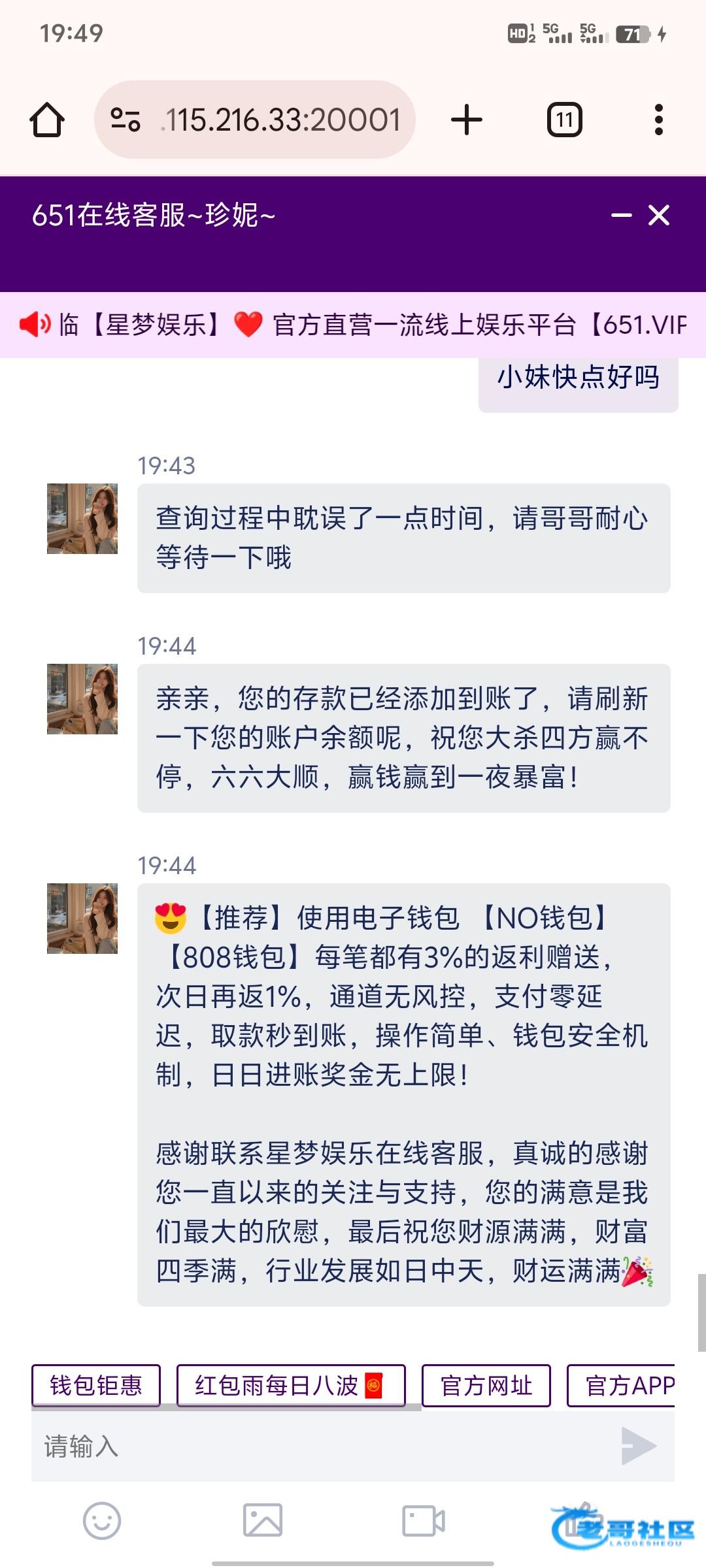Send the typed message with the arrow
This screenshot has height=1568, width=706.
click(639, 1446)
